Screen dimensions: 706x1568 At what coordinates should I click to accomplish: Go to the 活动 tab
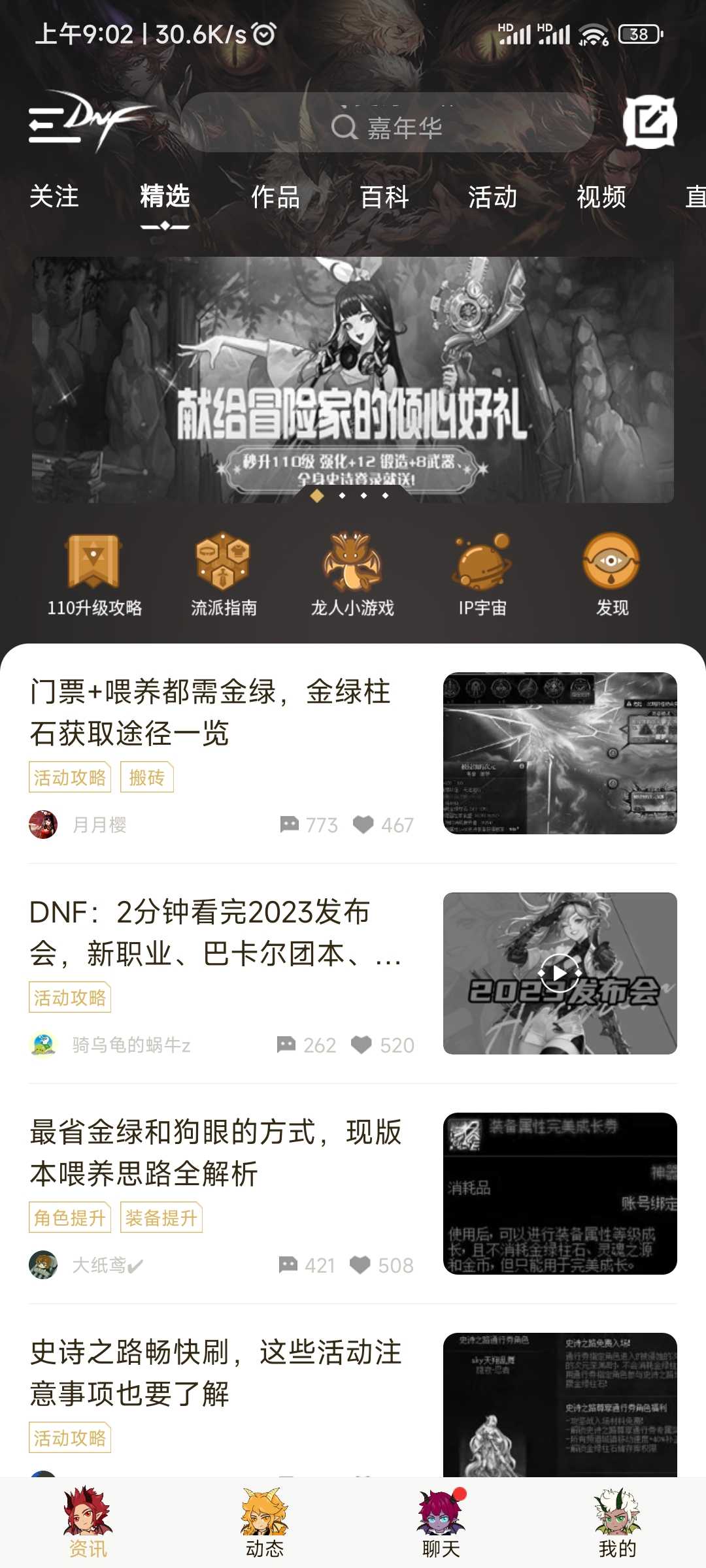pyautogui.click(x=492, y=197)
